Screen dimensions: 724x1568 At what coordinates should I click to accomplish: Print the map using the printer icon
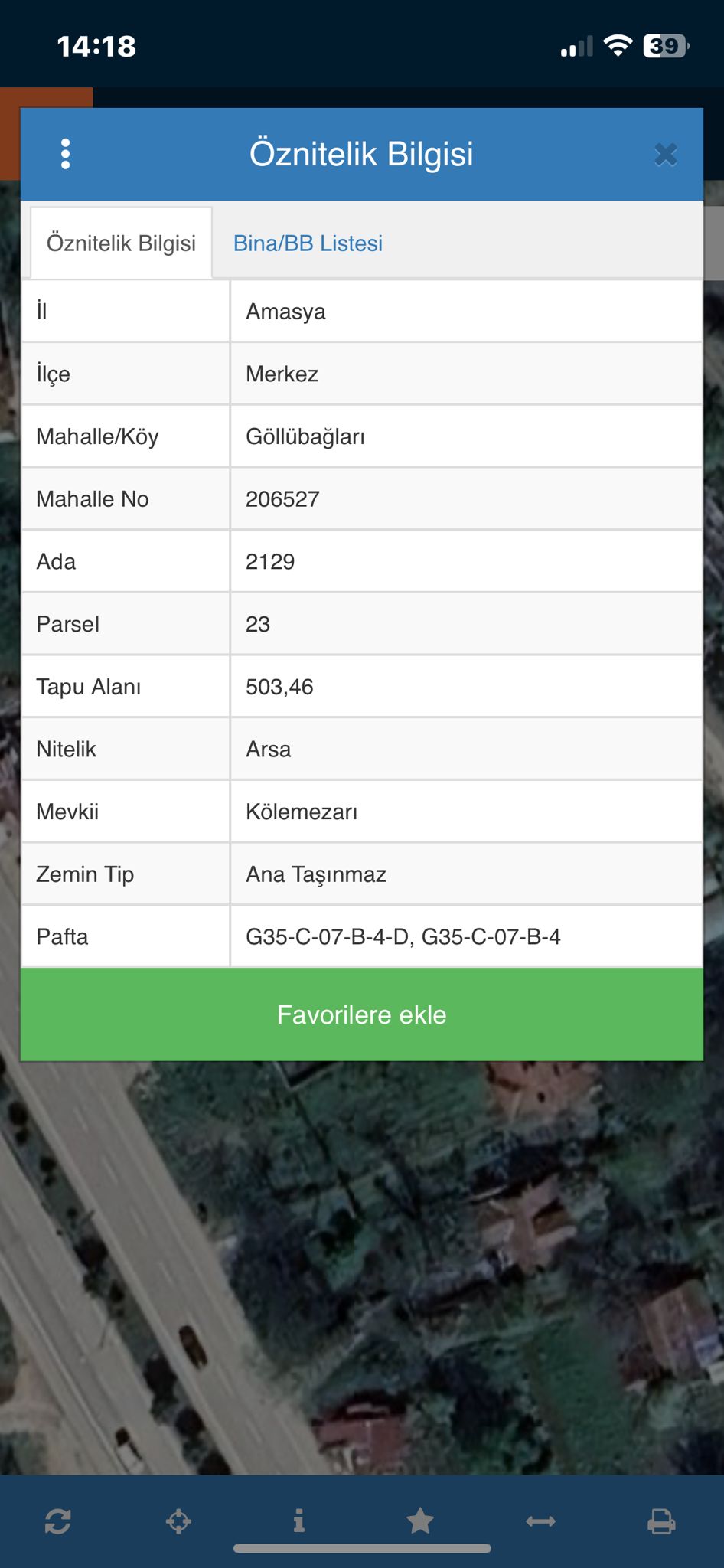point(661,1521)
